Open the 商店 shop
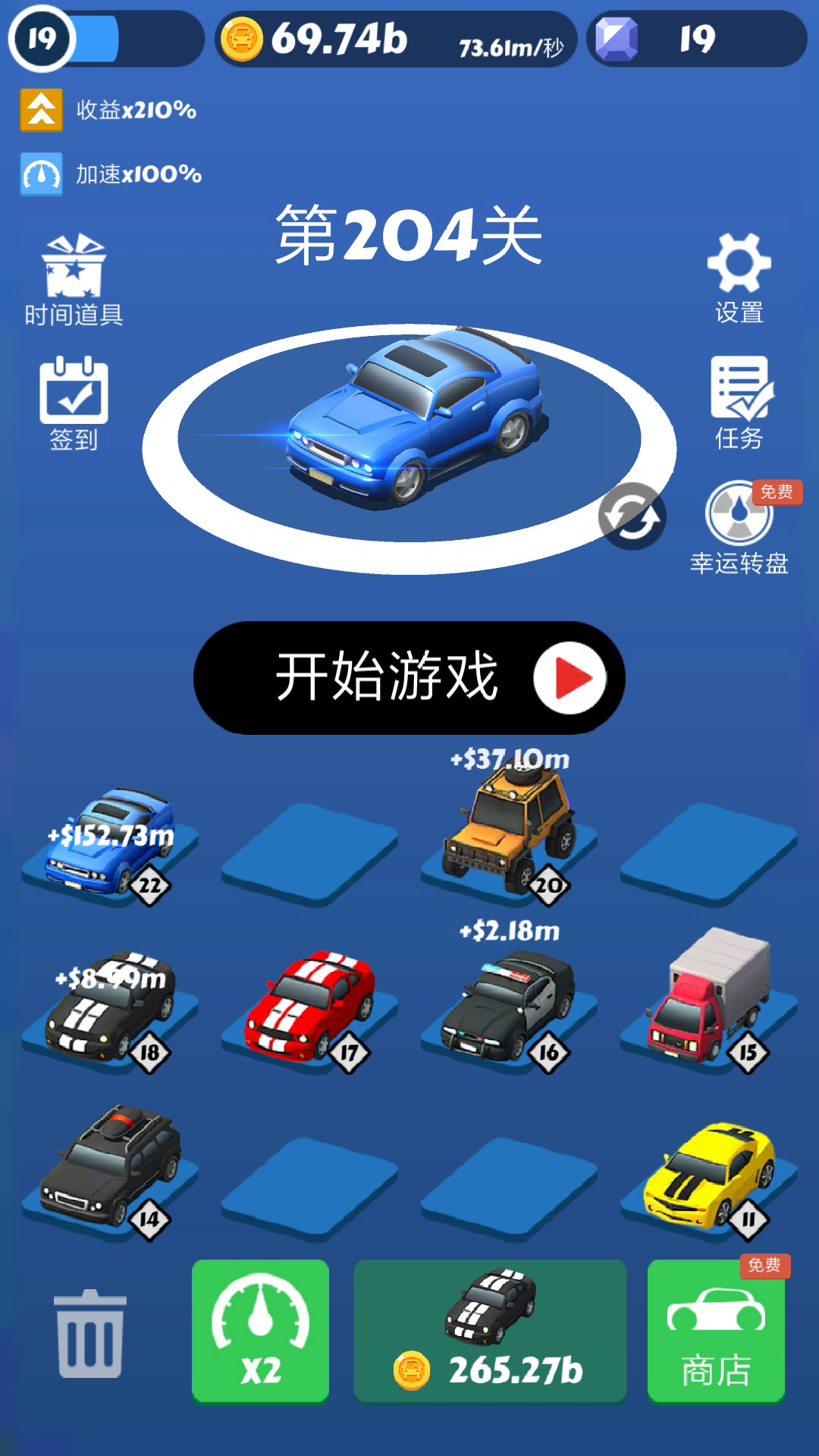This screenshot has width=819, height=1456. [716, 1331]
